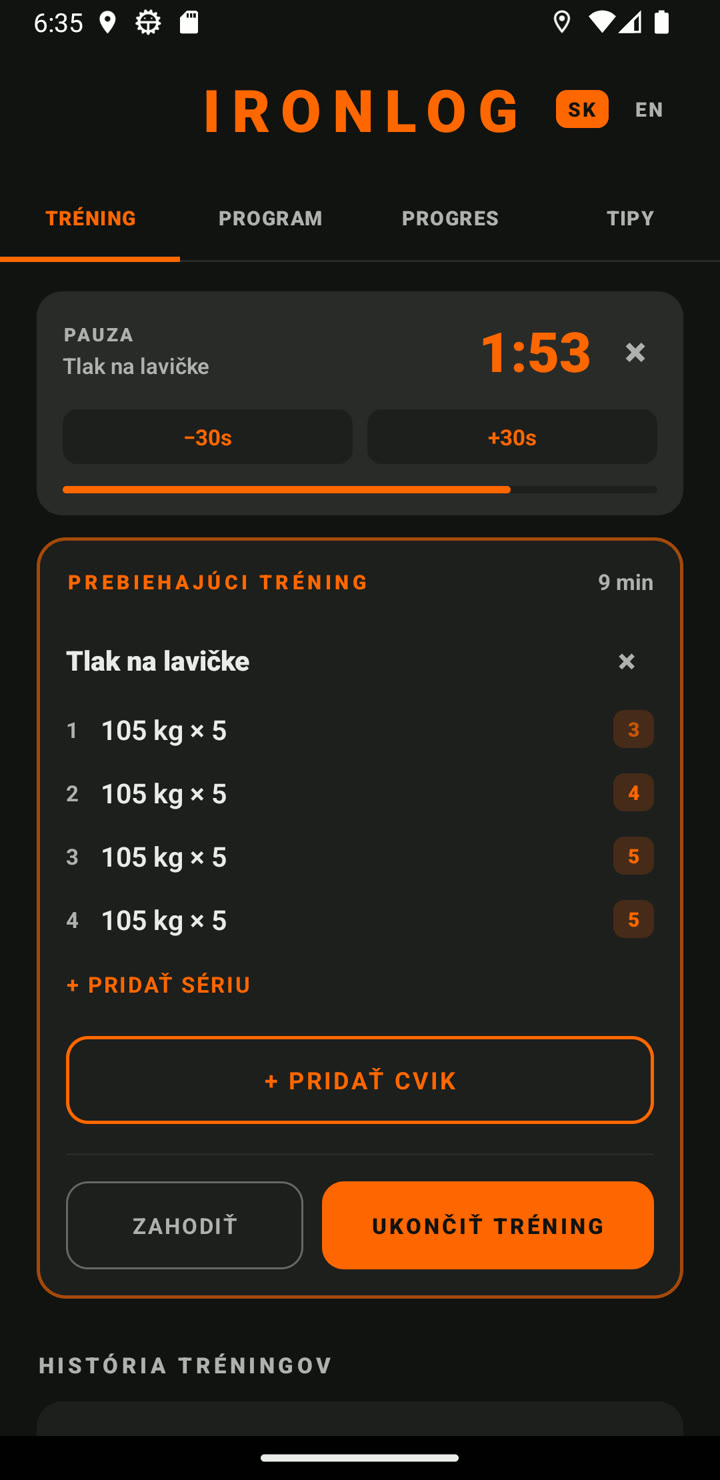
Task: Remove the Tlak na lavičke exercise
Action: click(x=627, y=661)
